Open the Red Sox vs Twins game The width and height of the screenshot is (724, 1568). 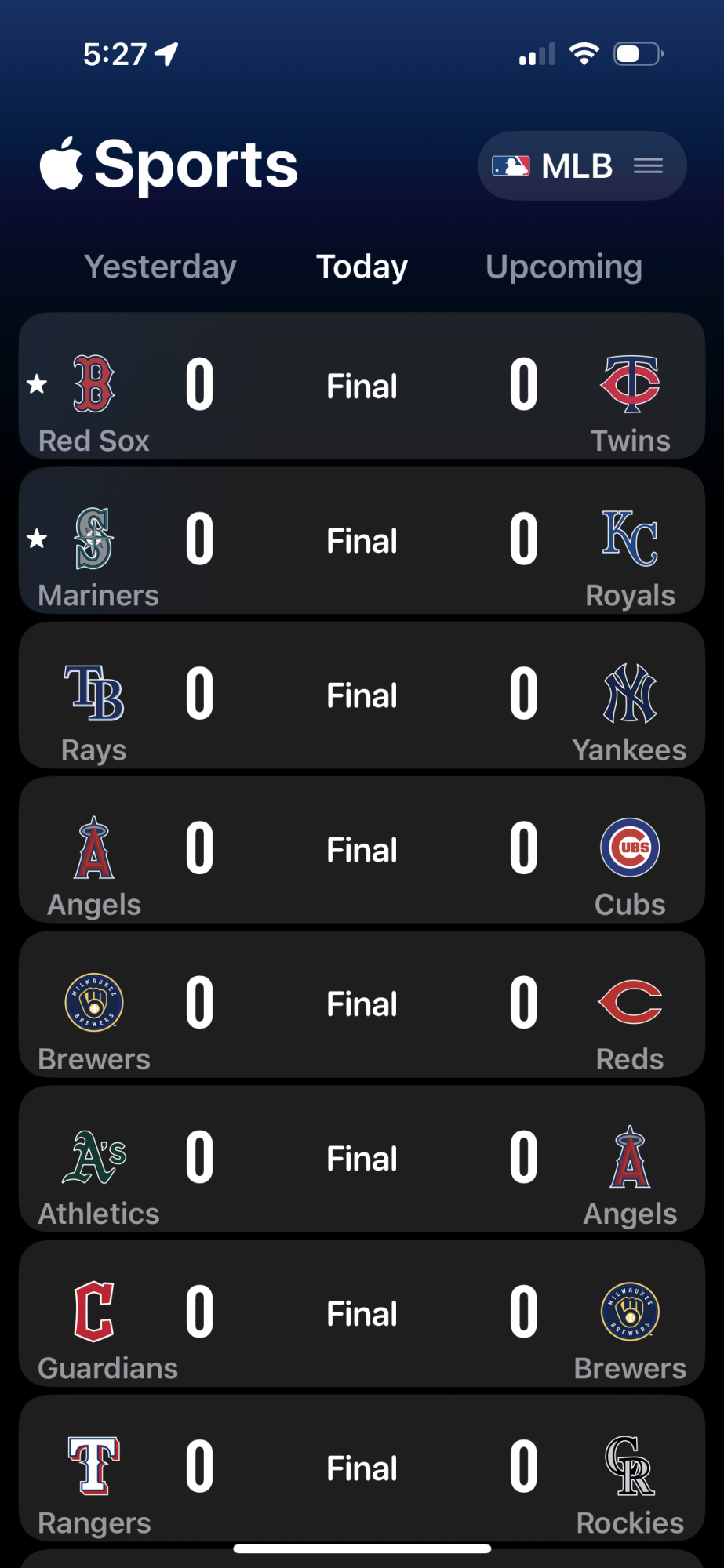(x=362, y=387)
